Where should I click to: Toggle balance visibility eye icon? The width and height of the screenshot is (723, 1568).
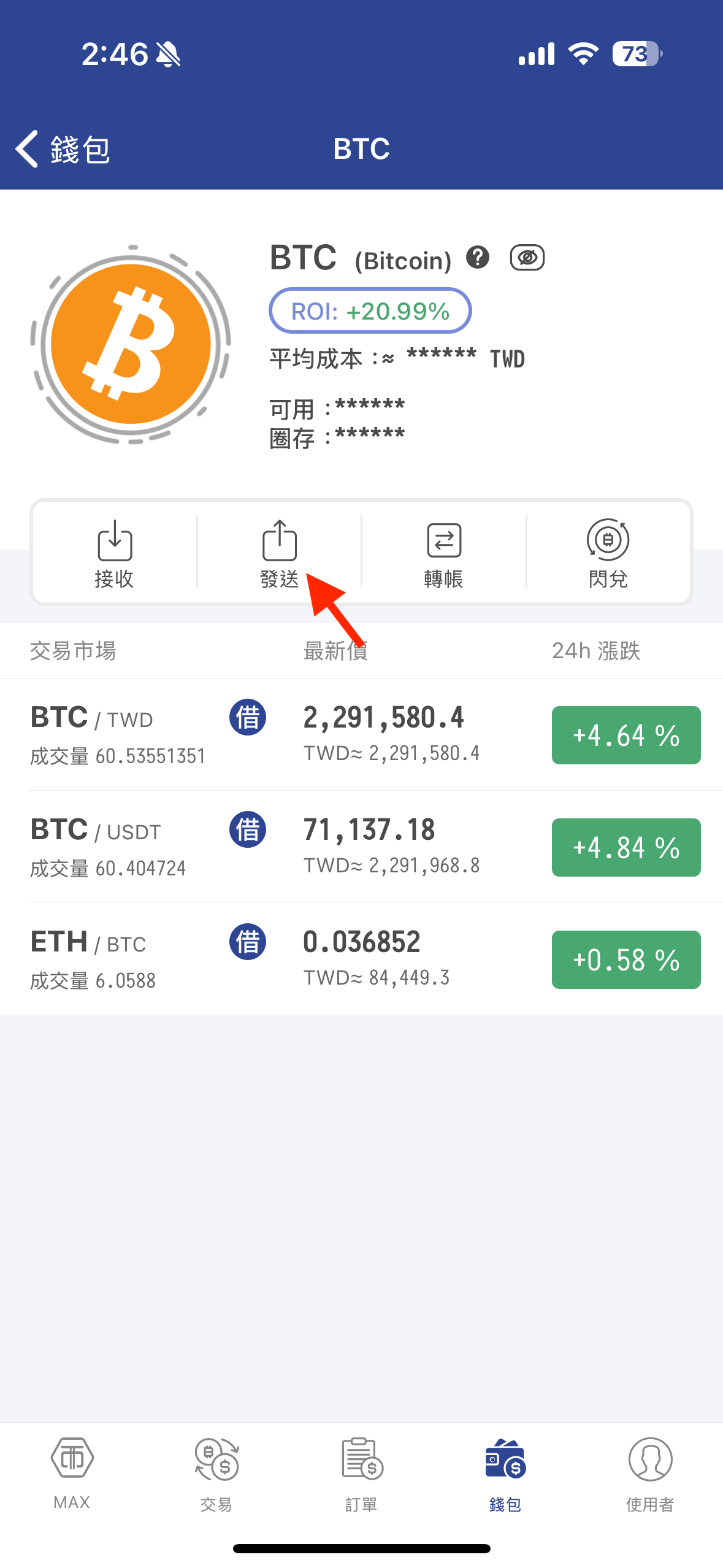coord(527,258)
